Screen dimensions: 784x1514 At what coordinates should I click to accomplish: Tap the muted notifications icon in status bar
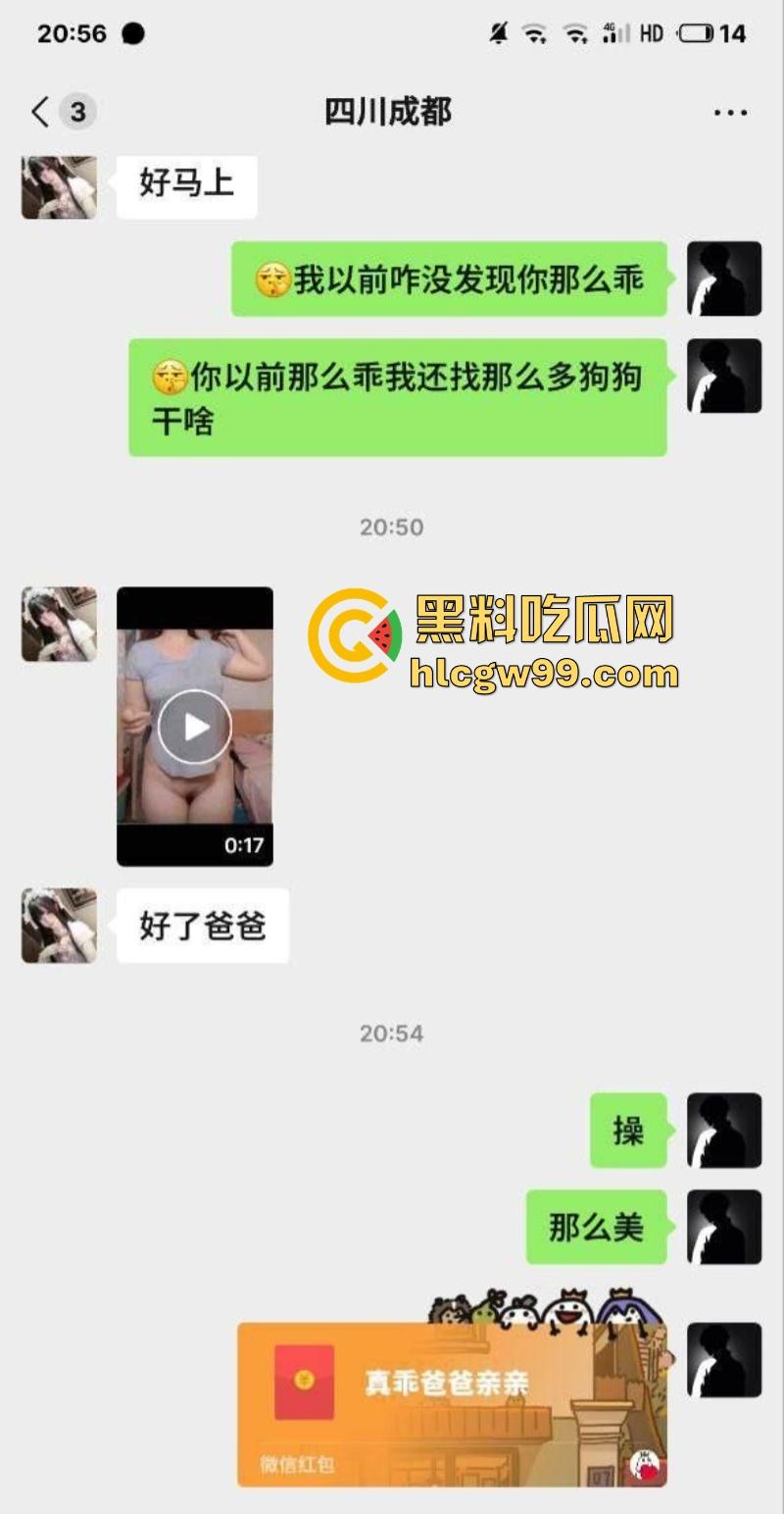tap(498, 32)
